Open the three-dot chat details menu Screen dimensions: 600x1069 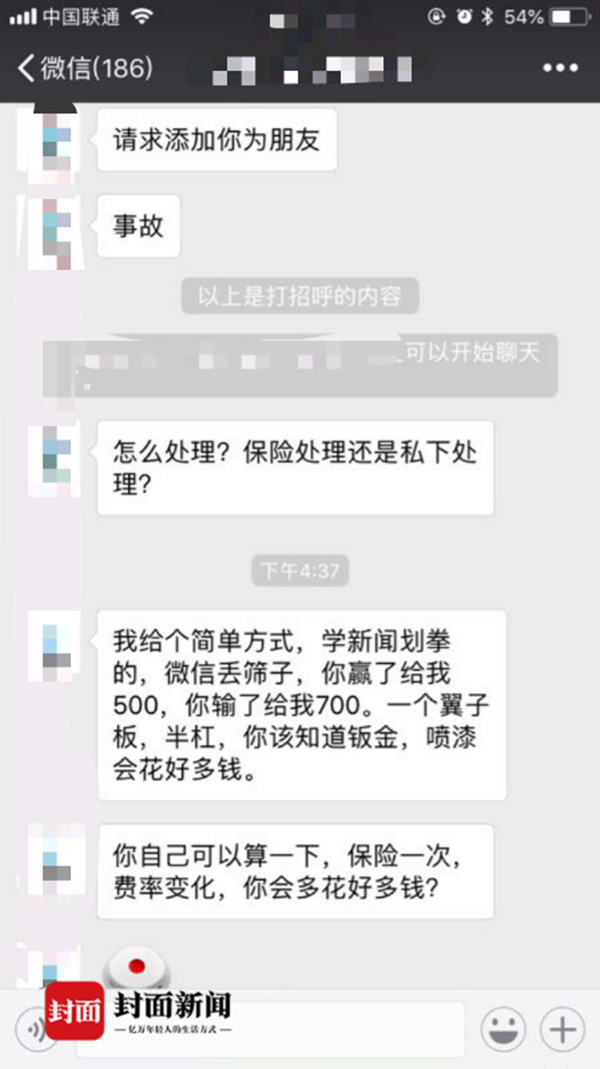561,68
